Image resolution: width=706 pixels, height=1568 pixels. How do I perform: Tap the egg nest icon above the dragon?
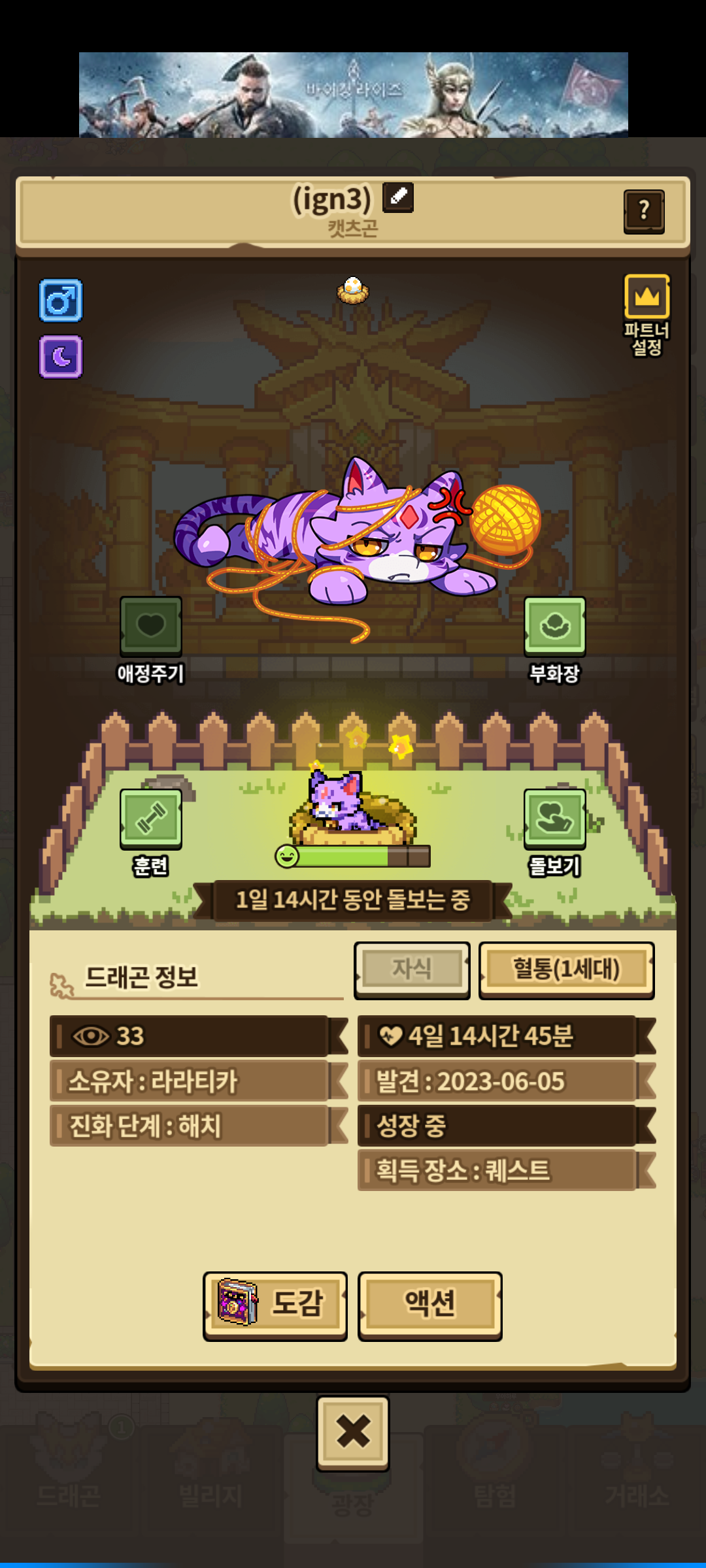coord(353,289)
